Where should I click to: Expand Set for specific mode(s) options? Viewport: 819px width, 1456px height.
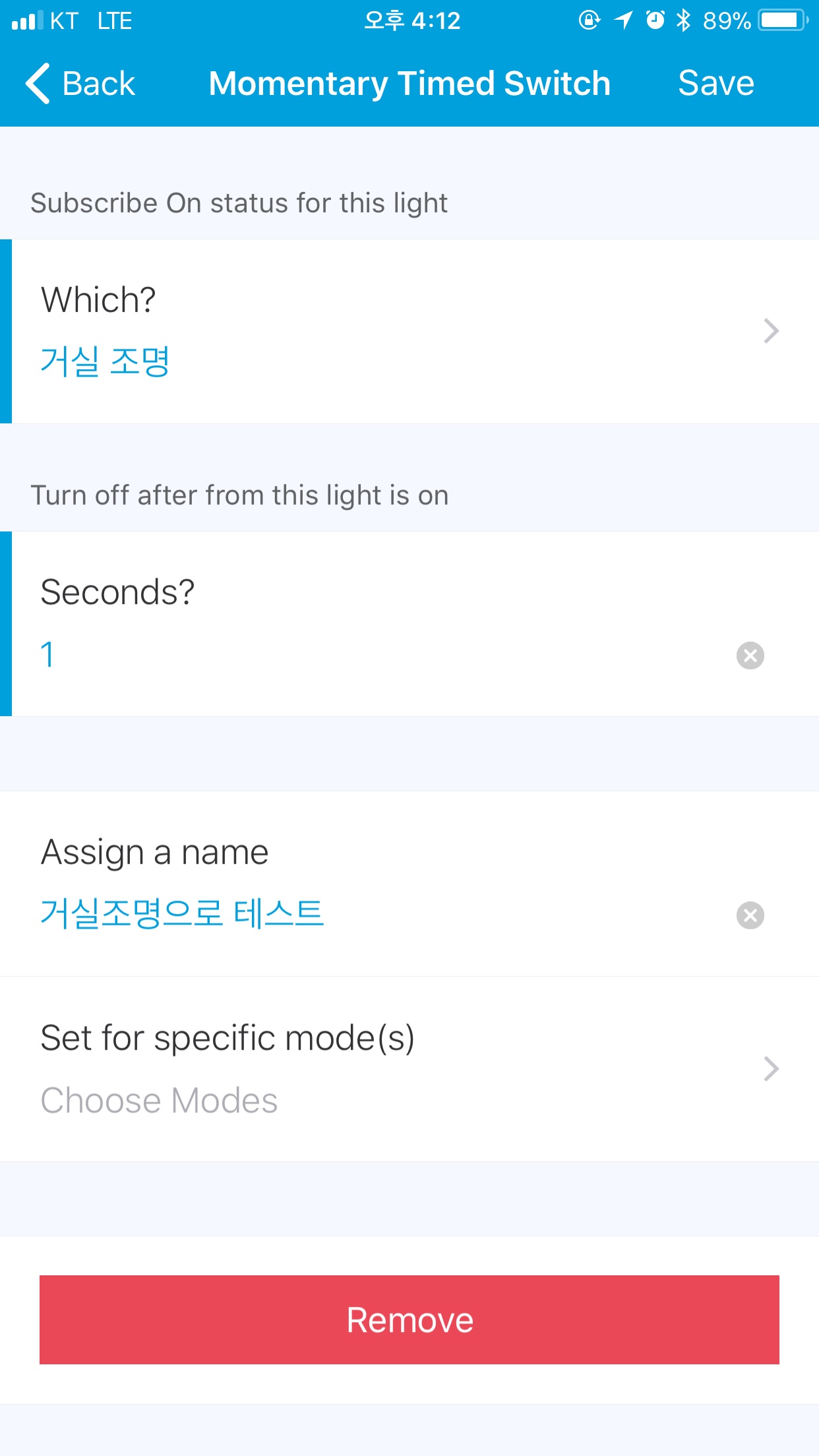770,1068
